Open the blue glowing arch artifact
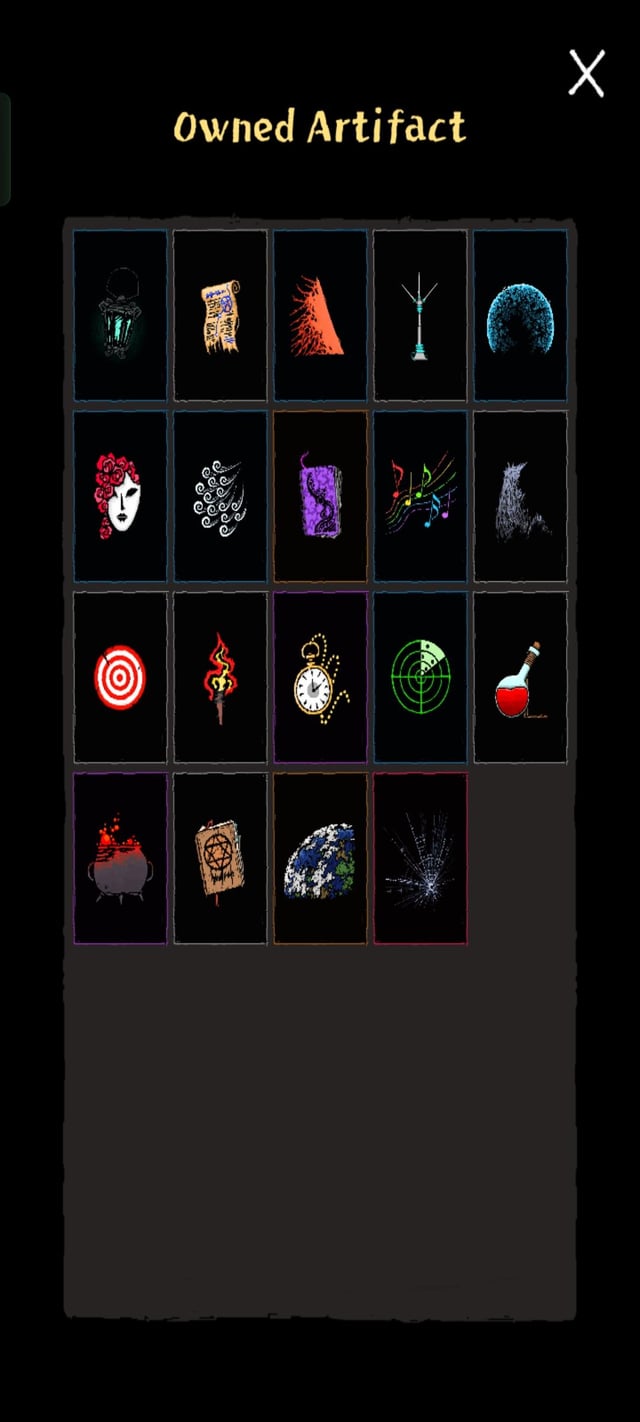Screen dimensions: 640x1422 tap(520, 315)
